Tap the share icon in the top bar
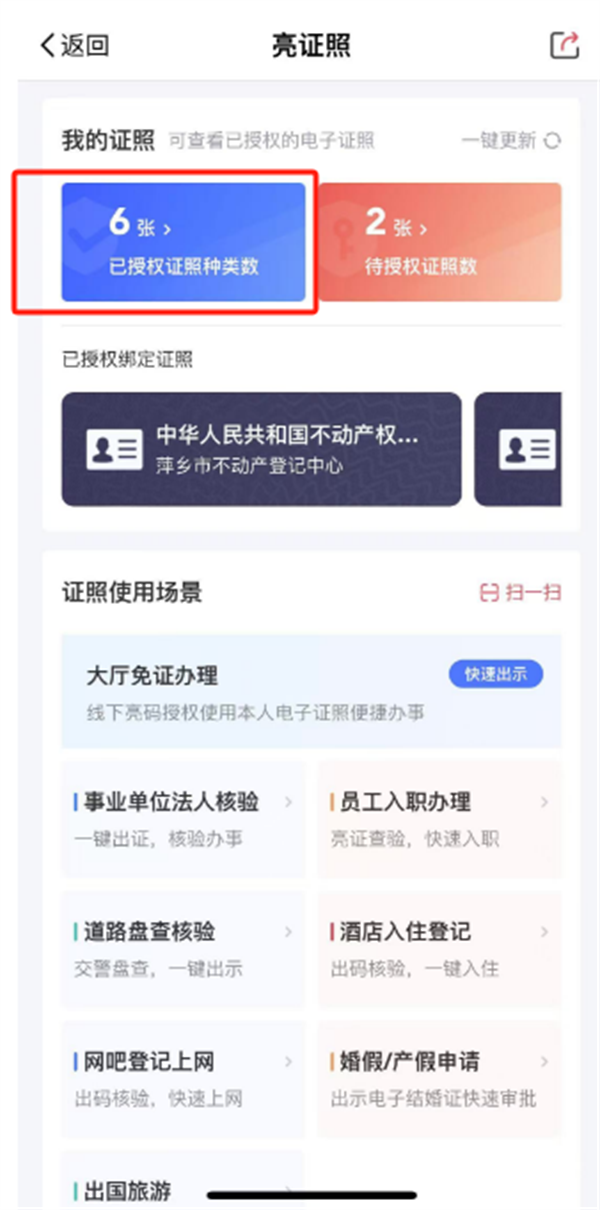 pos(564,45)
